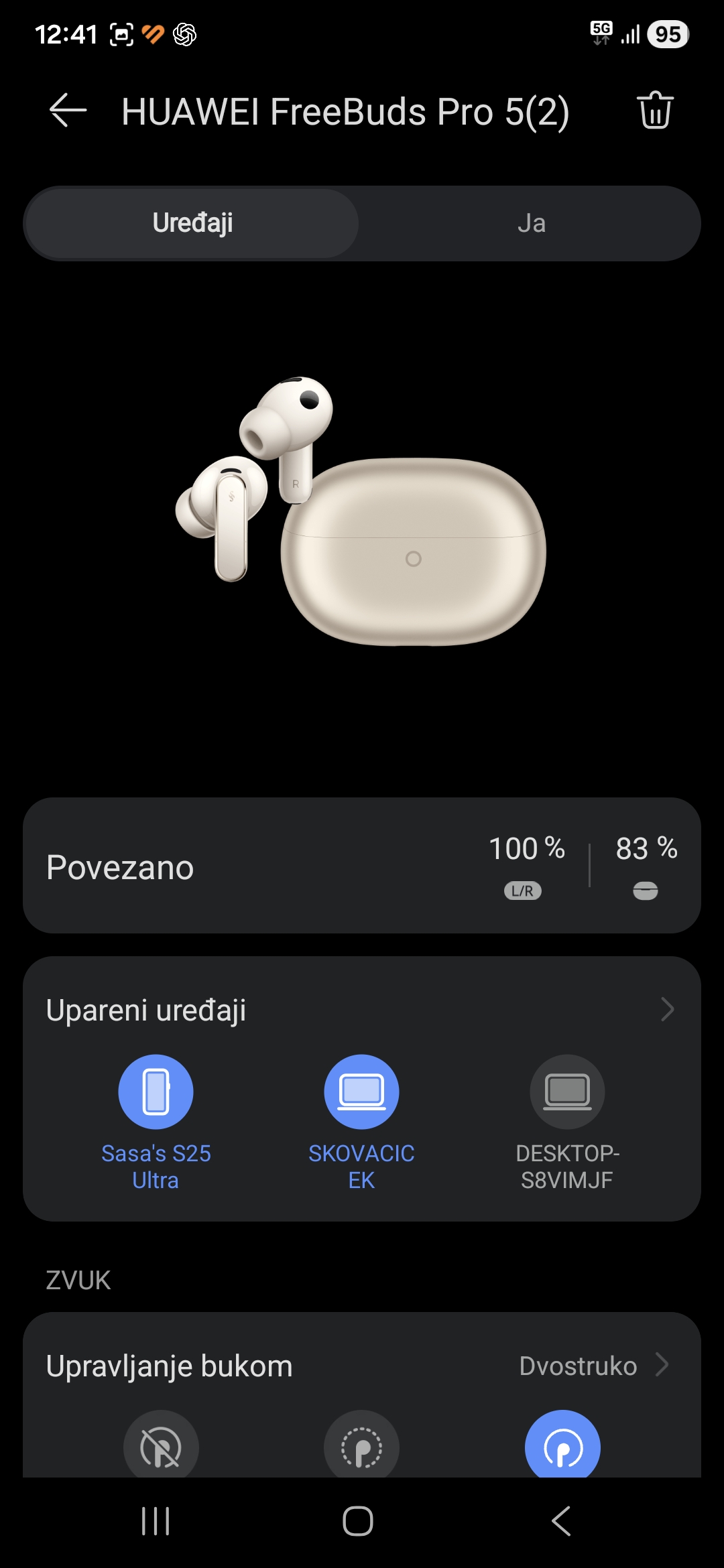Delete the device with the trash icon

pyautogui.click(x=654, y=111)
